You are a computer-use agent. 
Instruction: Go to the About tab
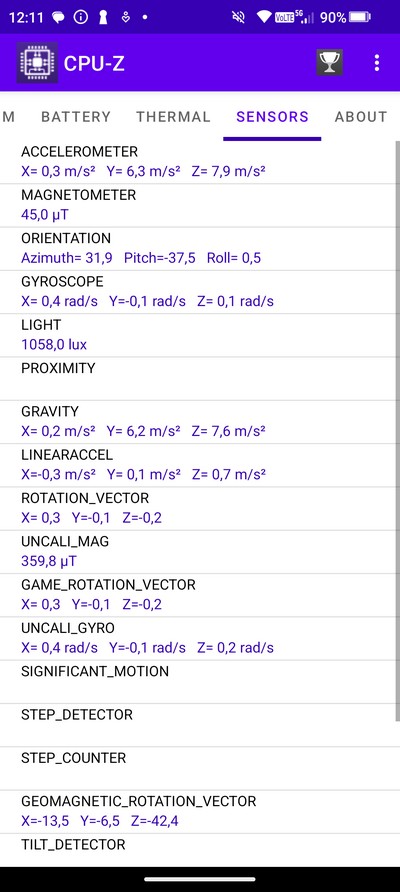point(361,117)
